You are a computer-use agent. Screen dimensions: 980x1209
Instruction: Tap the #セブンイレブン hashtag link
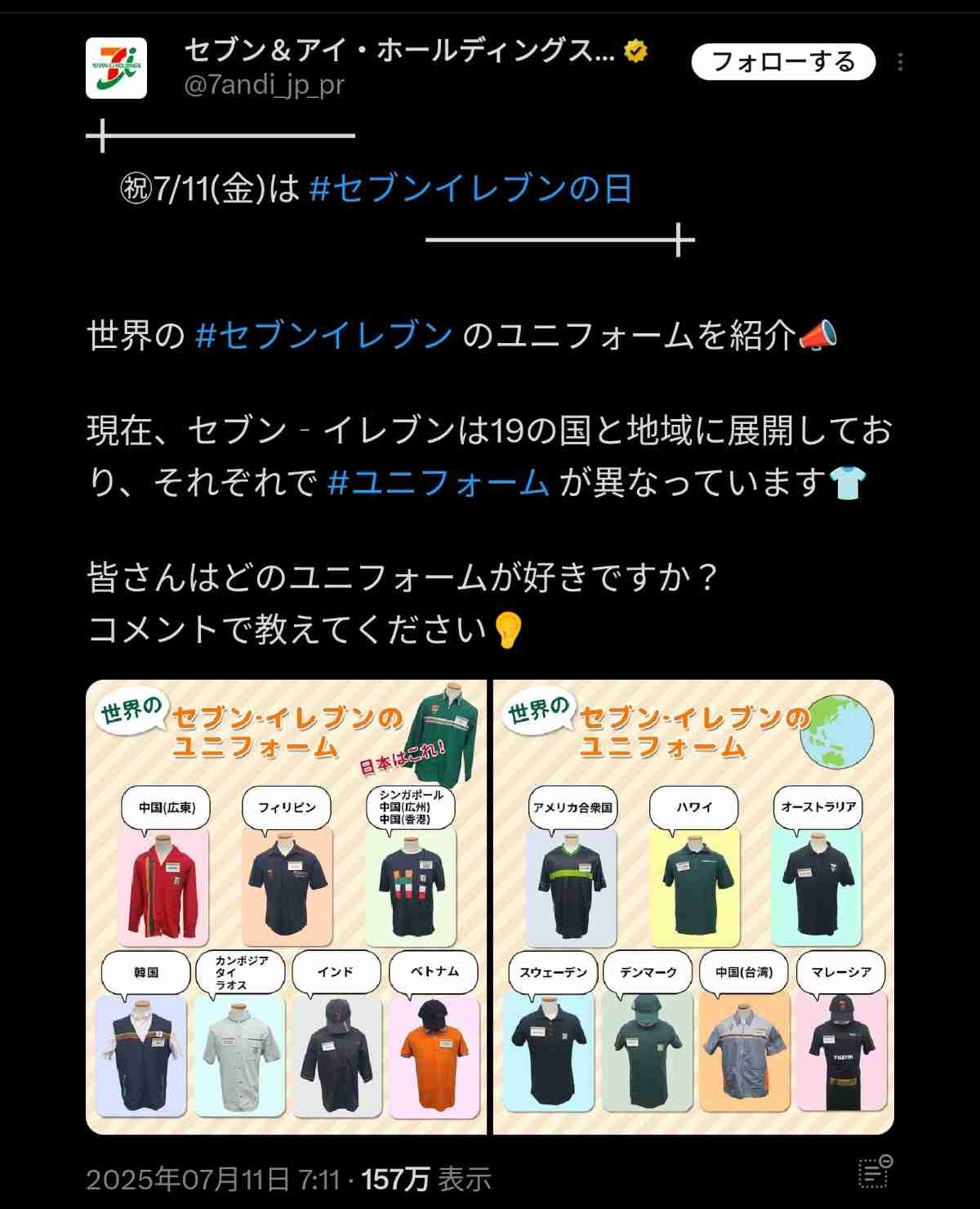(323, 335)
